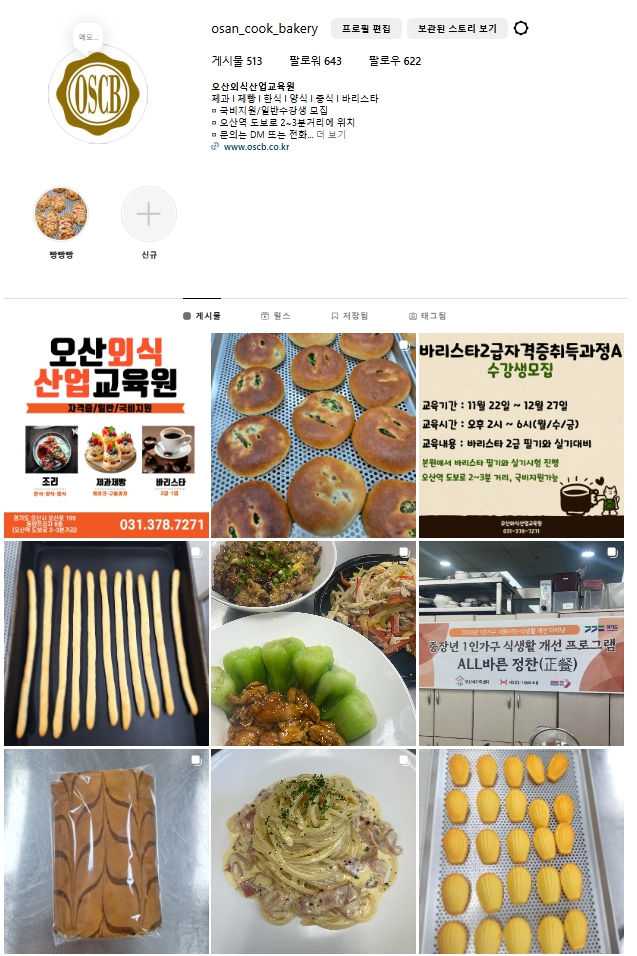Switch to the 저장됨 tab
This screenshot has height=956, width=637.
click(x=349, y=315)
